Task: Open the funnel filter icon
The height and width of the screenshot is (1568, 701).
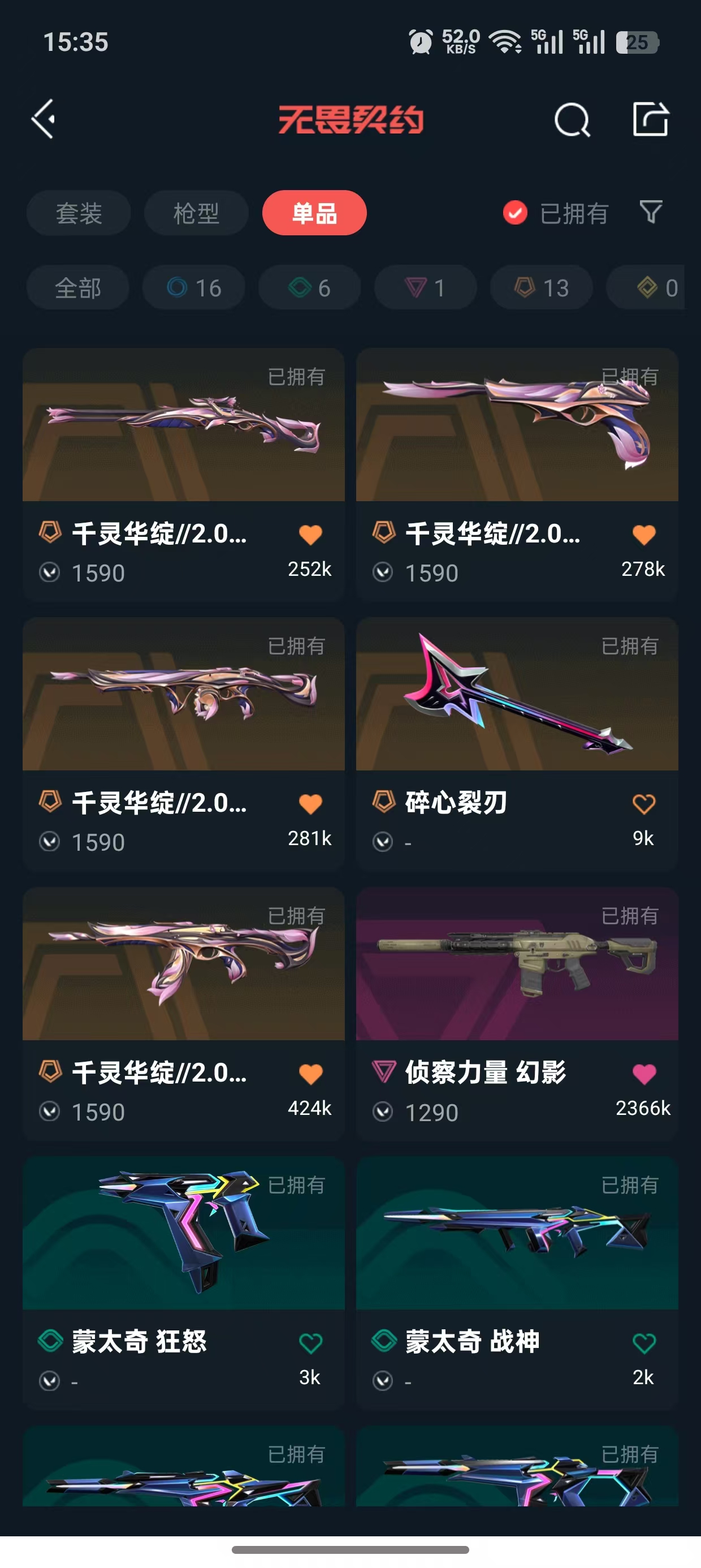Action: tap(651, 212)
